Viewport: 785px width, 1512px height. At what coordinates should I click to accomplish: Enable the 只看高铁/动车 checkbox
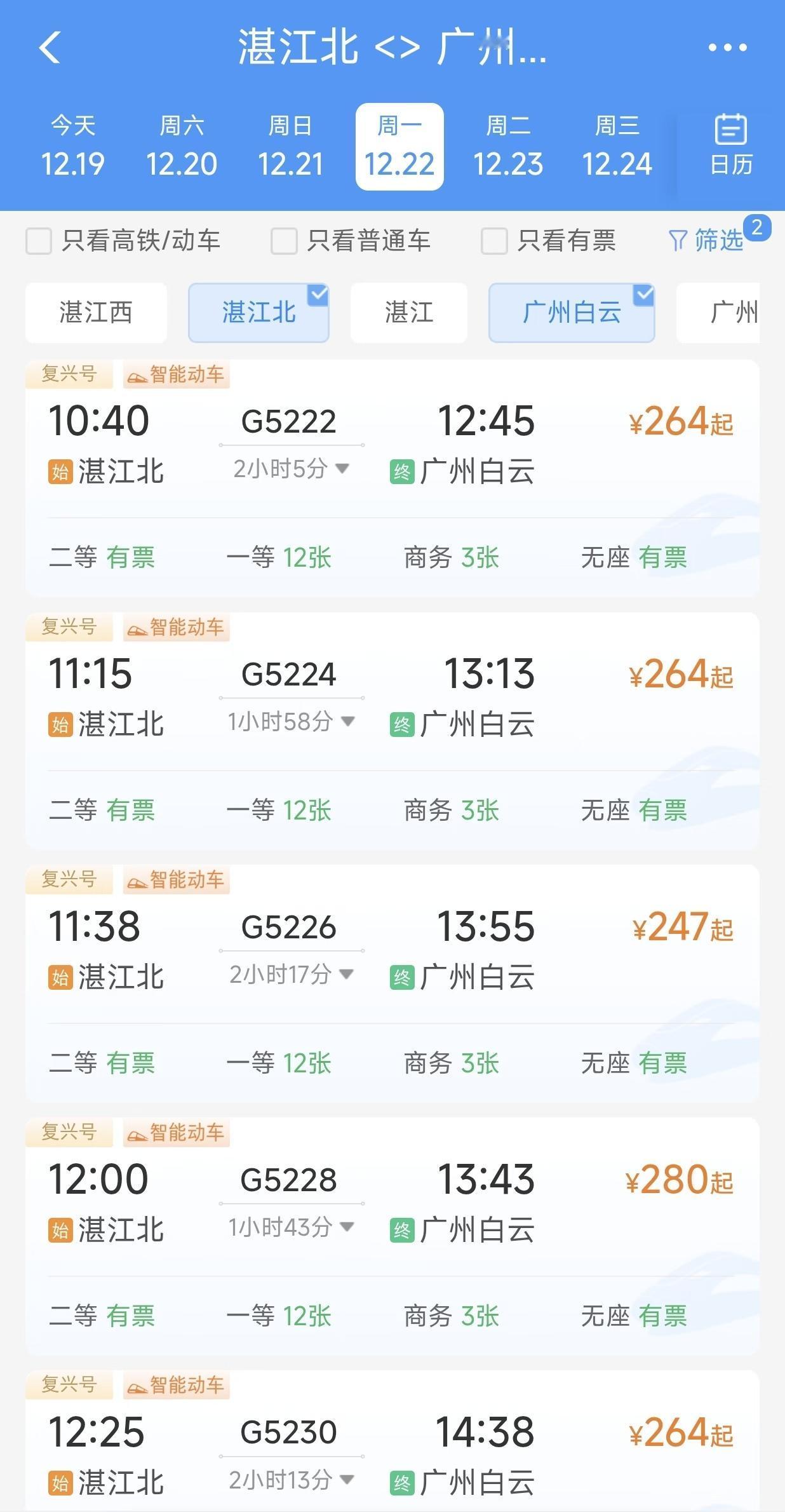[39, 240]
